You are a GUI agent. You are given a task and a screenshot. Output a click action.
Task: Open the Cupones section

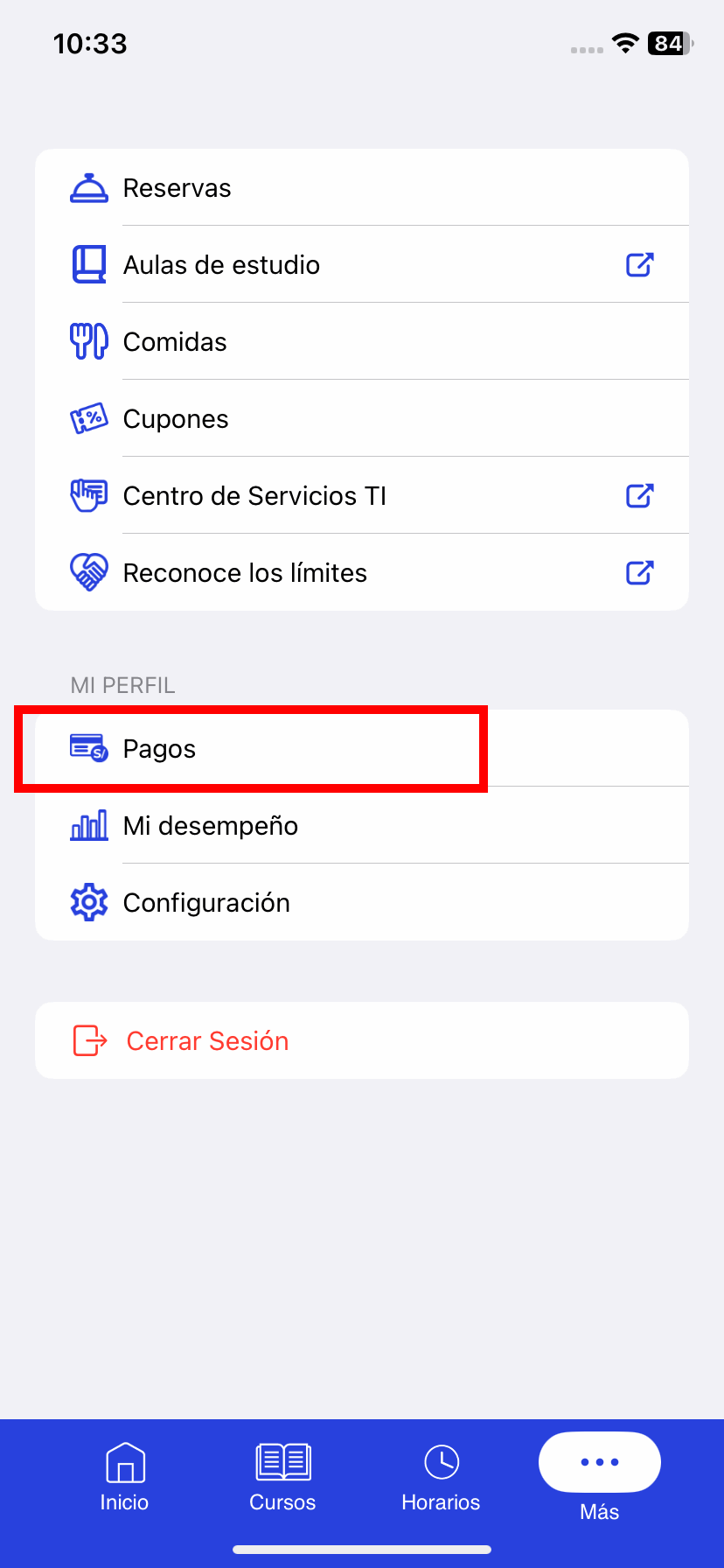pos(361,419)
